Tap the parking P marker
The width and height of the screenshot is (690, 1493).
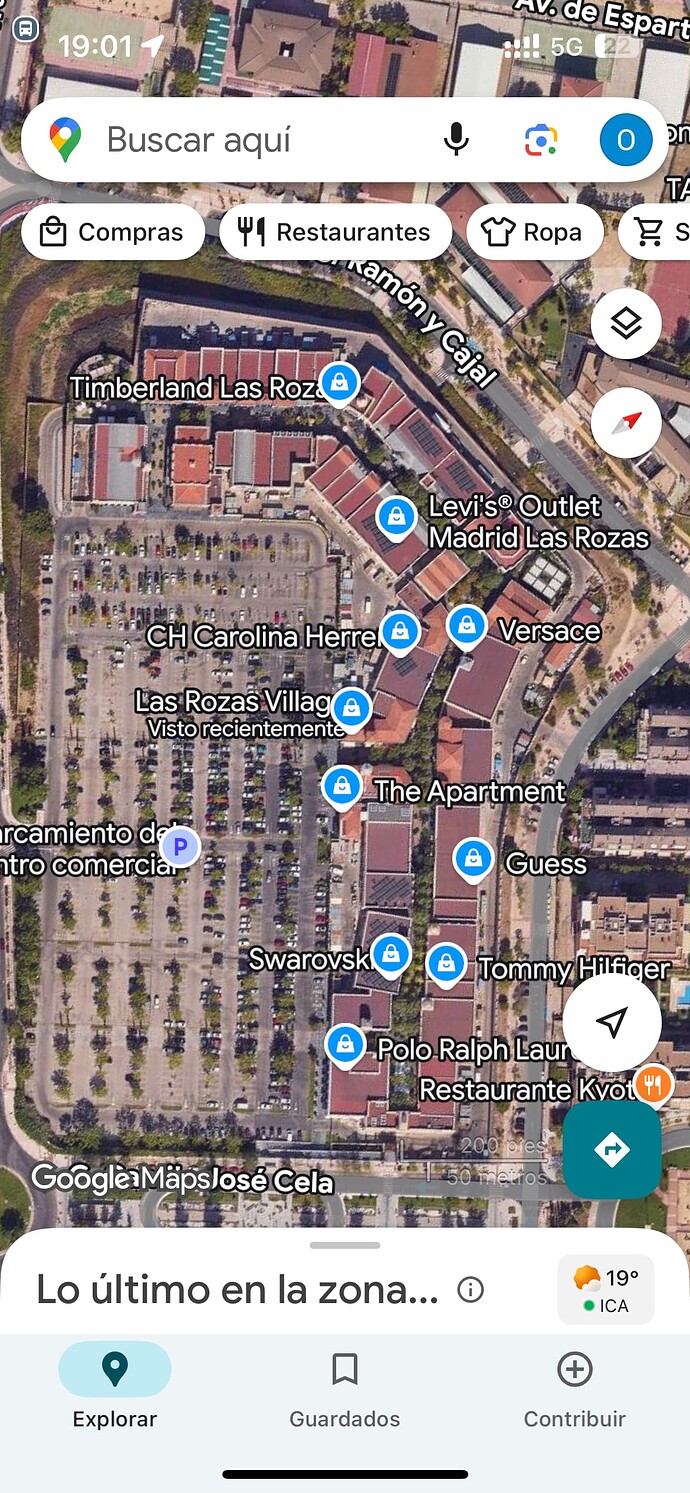coord(180,848)
